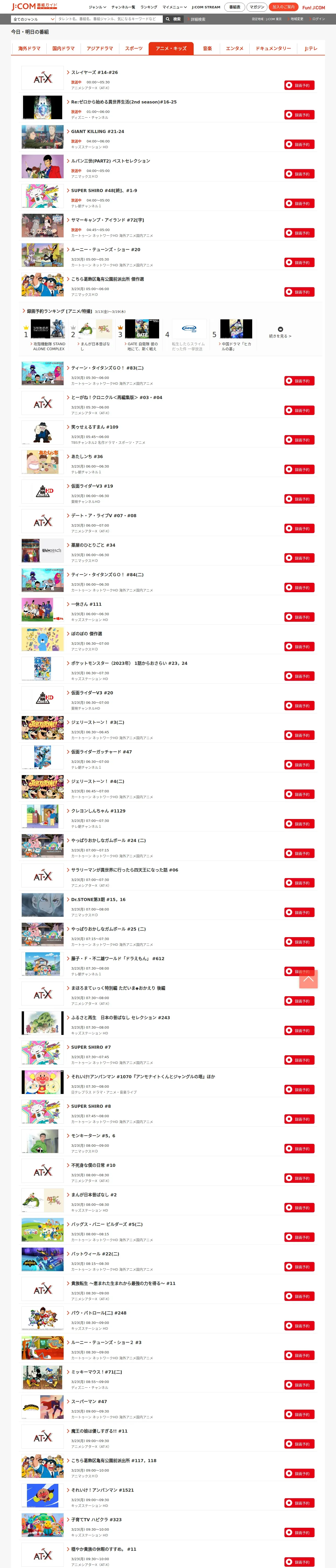This screenshot has width=336, height=1568.
Task: Expand the チャンネル一覧 menu
Action: click(x=123, y=7)
